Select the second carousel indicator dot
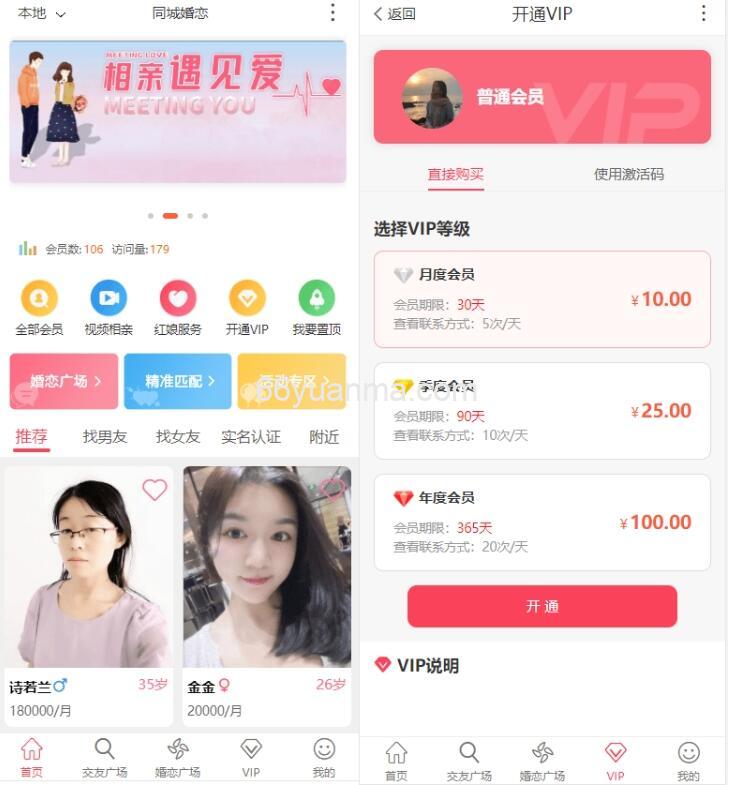This screenshot has width=733, height=785. click(x=169, y=214)
